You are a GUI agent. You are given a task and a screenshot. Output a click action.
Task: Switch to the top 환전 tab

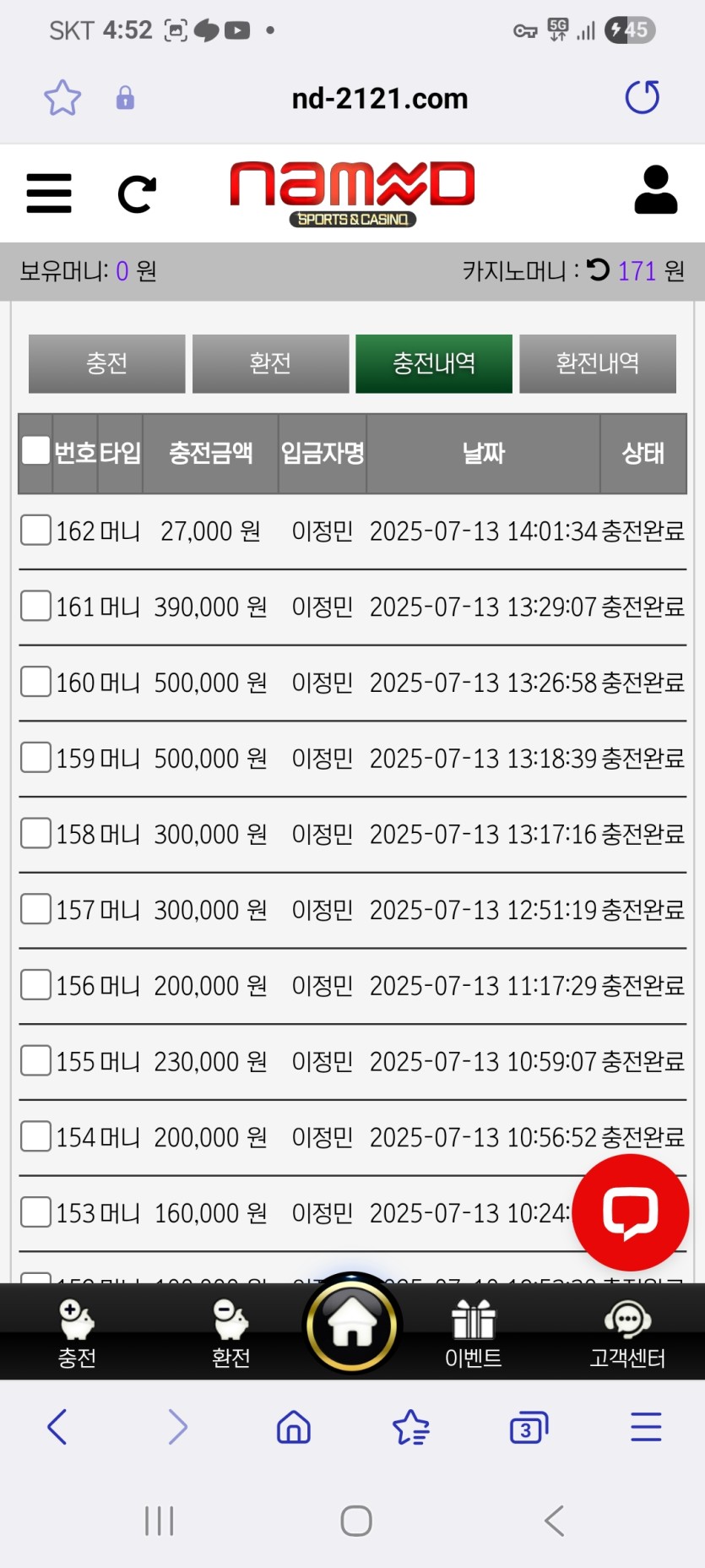pyautogui.click(x=270, y=364)
